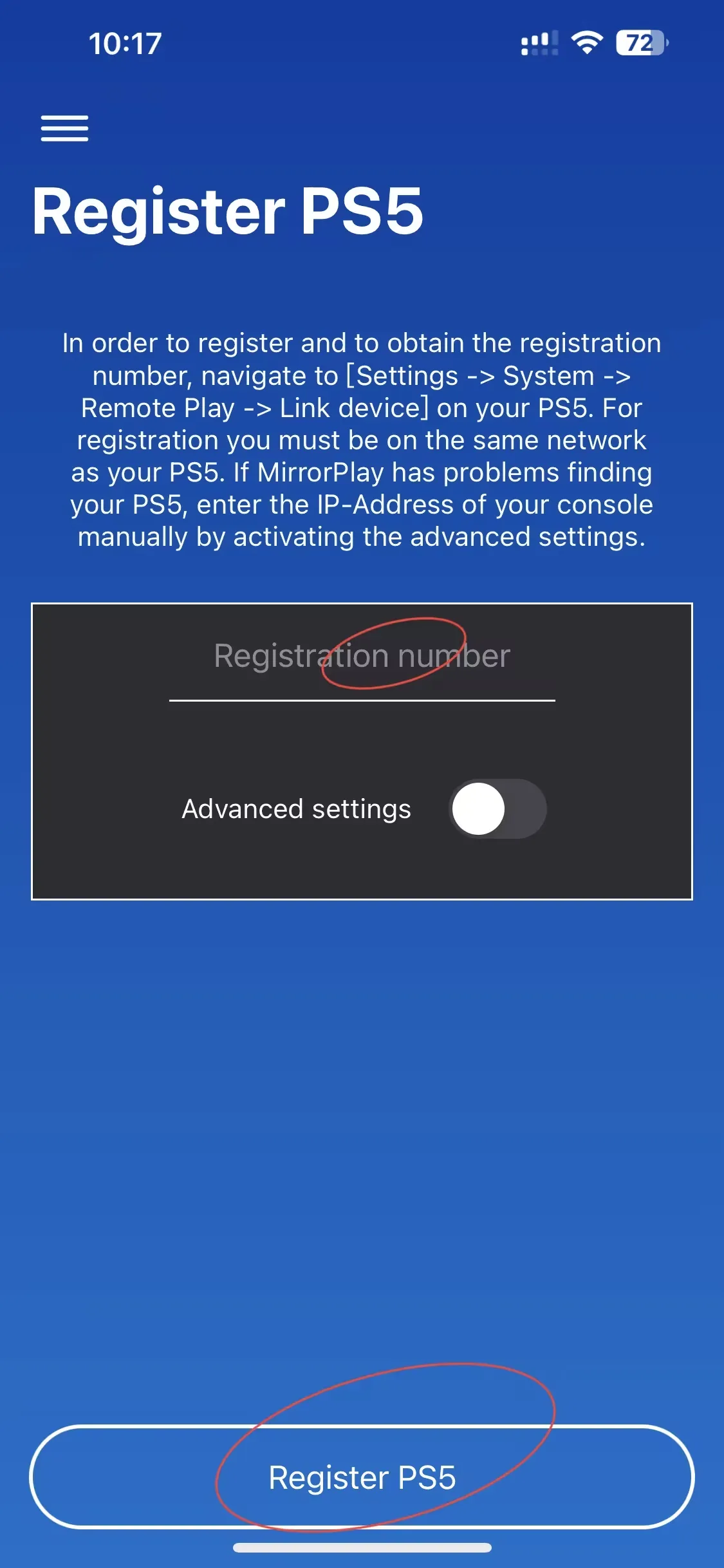Screen dimensions: 724x1568
Task: Focus the Registration number field
Action: click(x=362, y=657)
